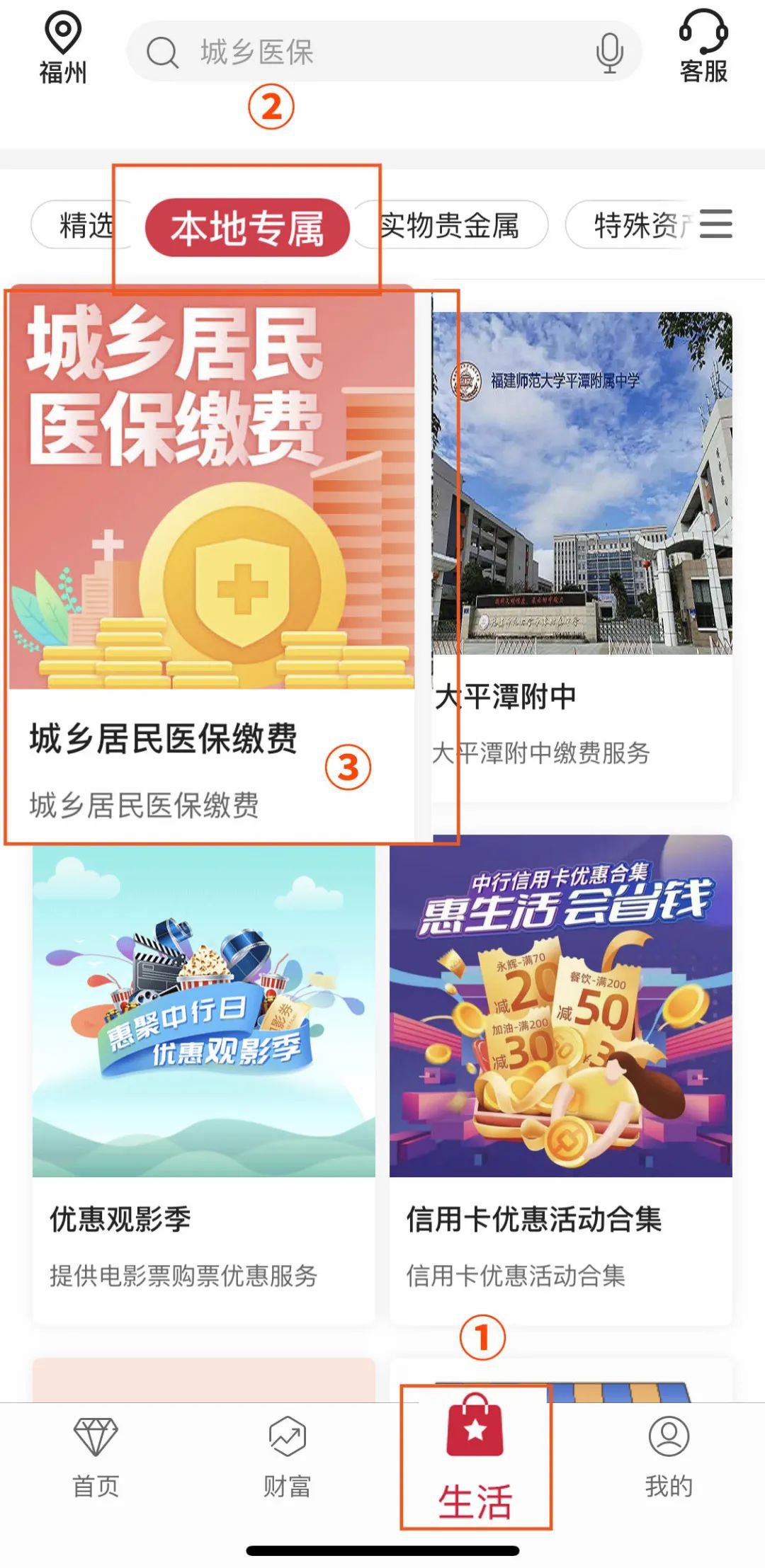Expand the full category list menu
Viewport: 765px width, 1568px height.
pos(716,224)
